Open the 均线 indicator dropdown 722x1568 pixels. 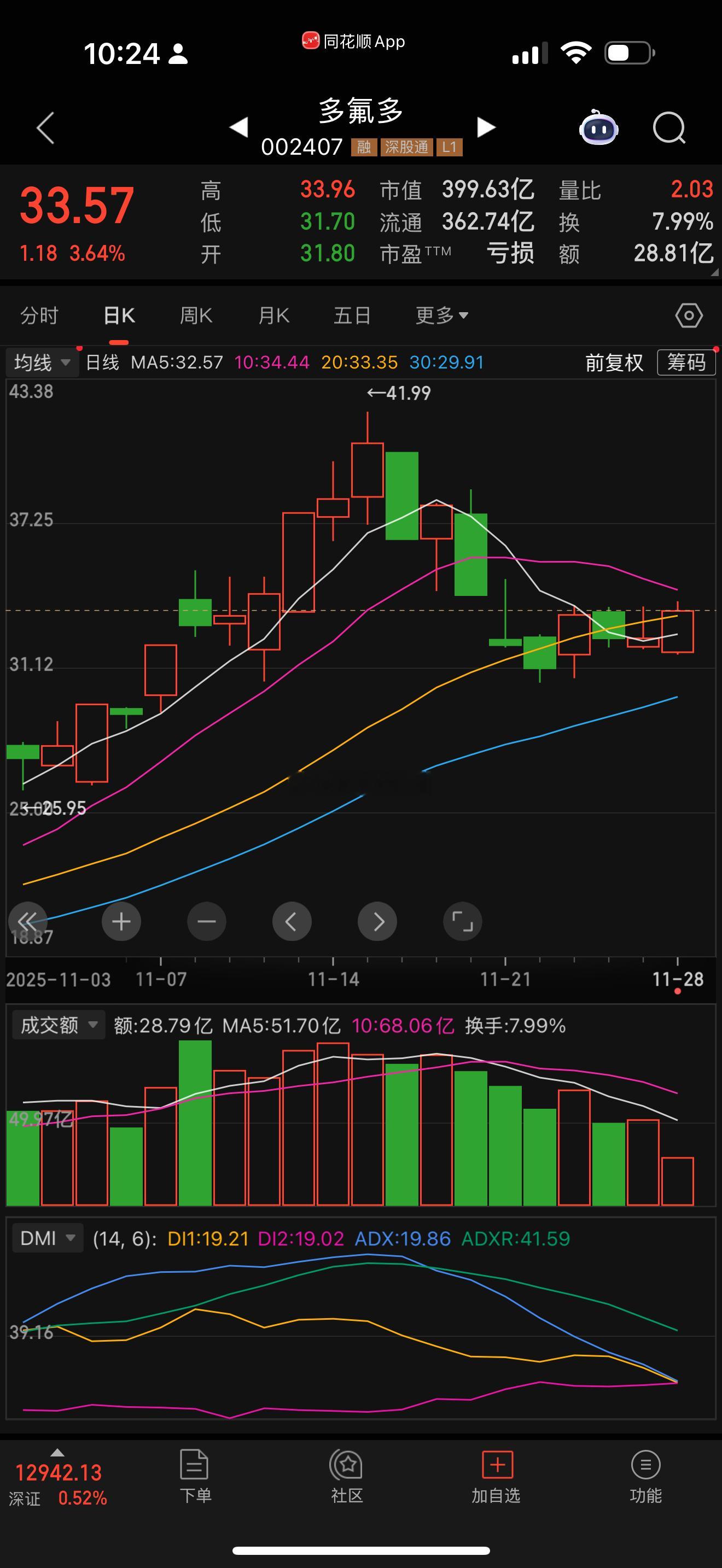42,363
